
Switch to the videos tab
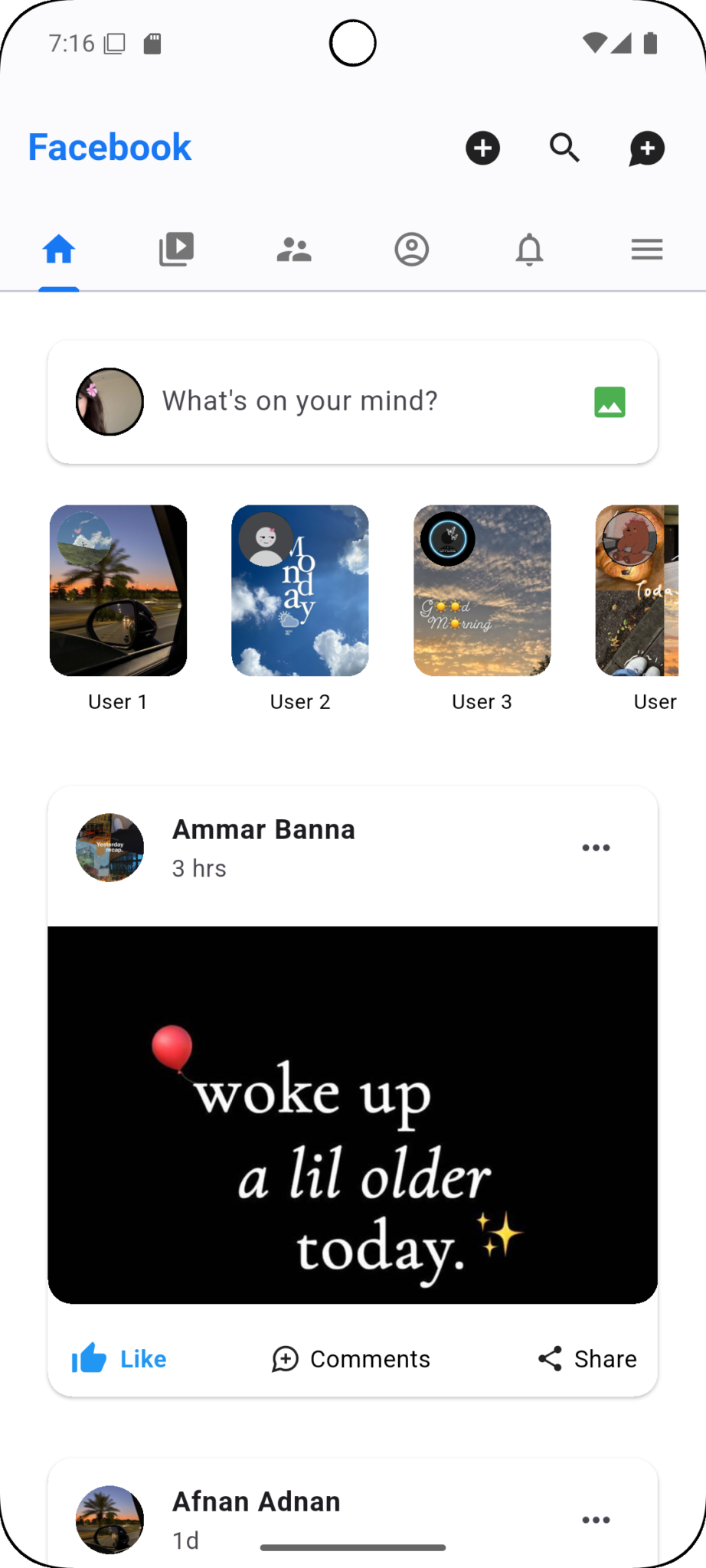coord(176,250)
